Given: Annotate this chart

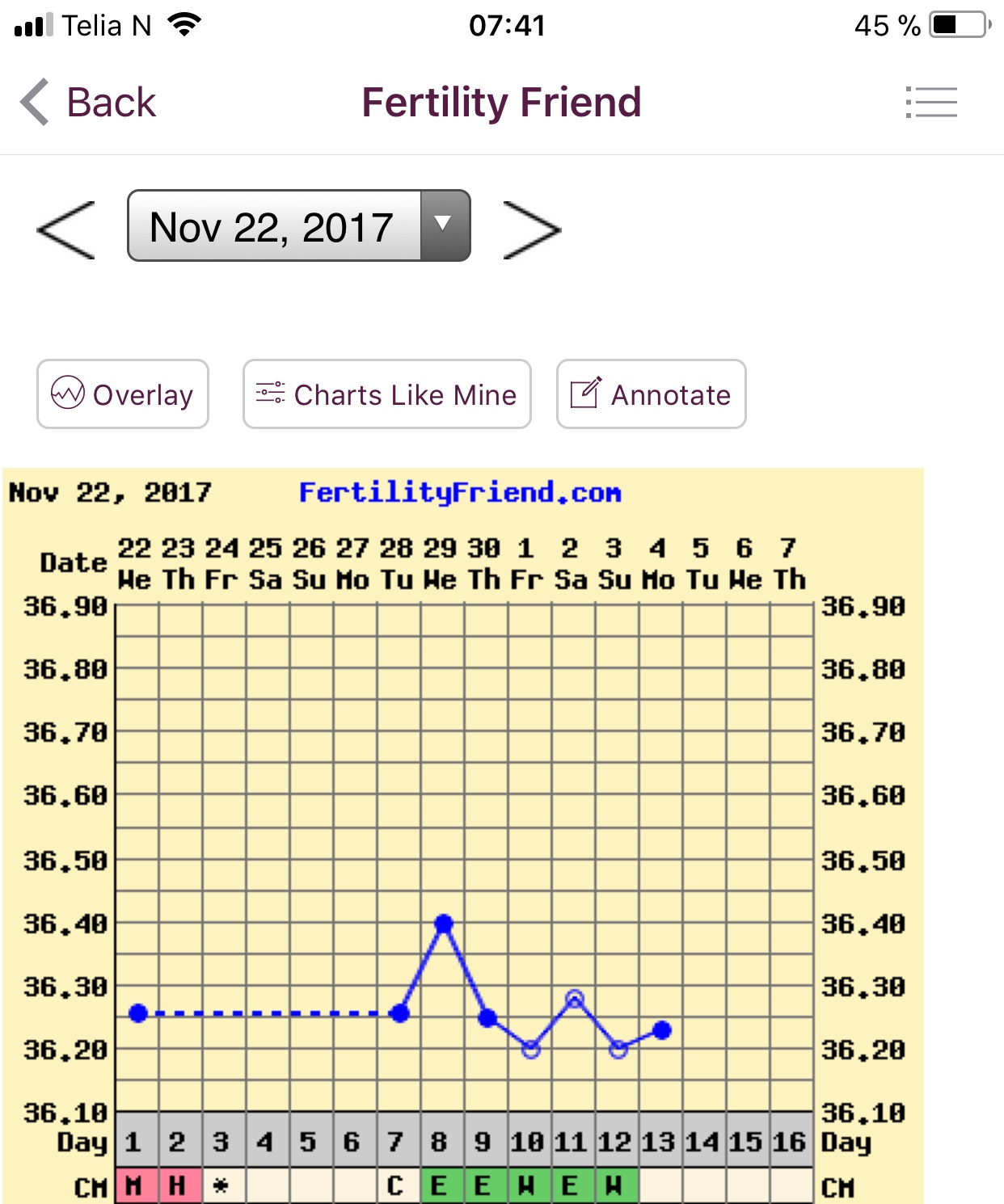Looking at the screenshot, I should tap(651, 394).
